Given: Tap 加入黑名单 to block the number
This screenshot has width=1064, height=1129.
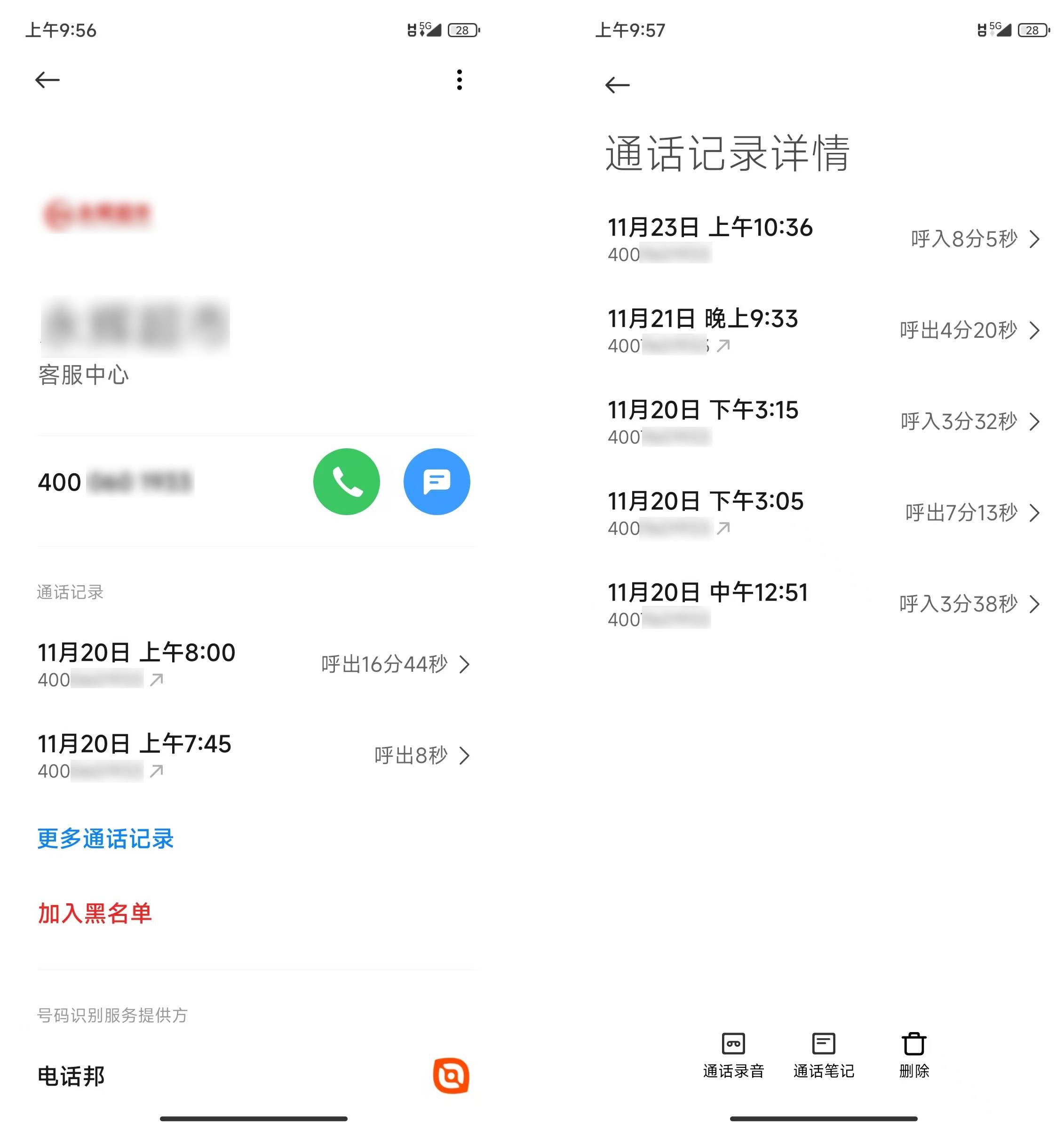Looking at the screenshot, I should point(95,913).
